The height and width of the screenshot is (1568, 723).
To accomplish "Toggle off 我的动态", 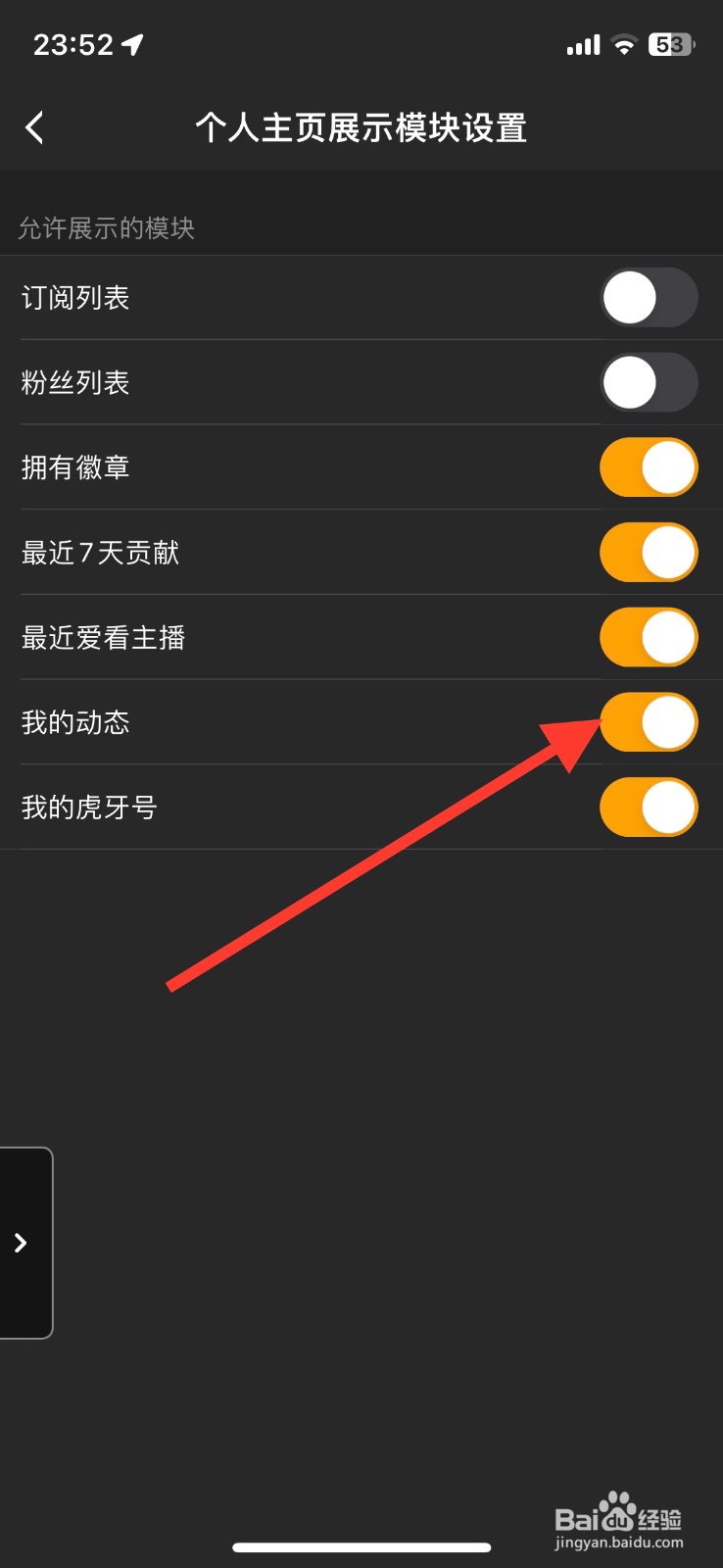I will click(x=649, y=722).
